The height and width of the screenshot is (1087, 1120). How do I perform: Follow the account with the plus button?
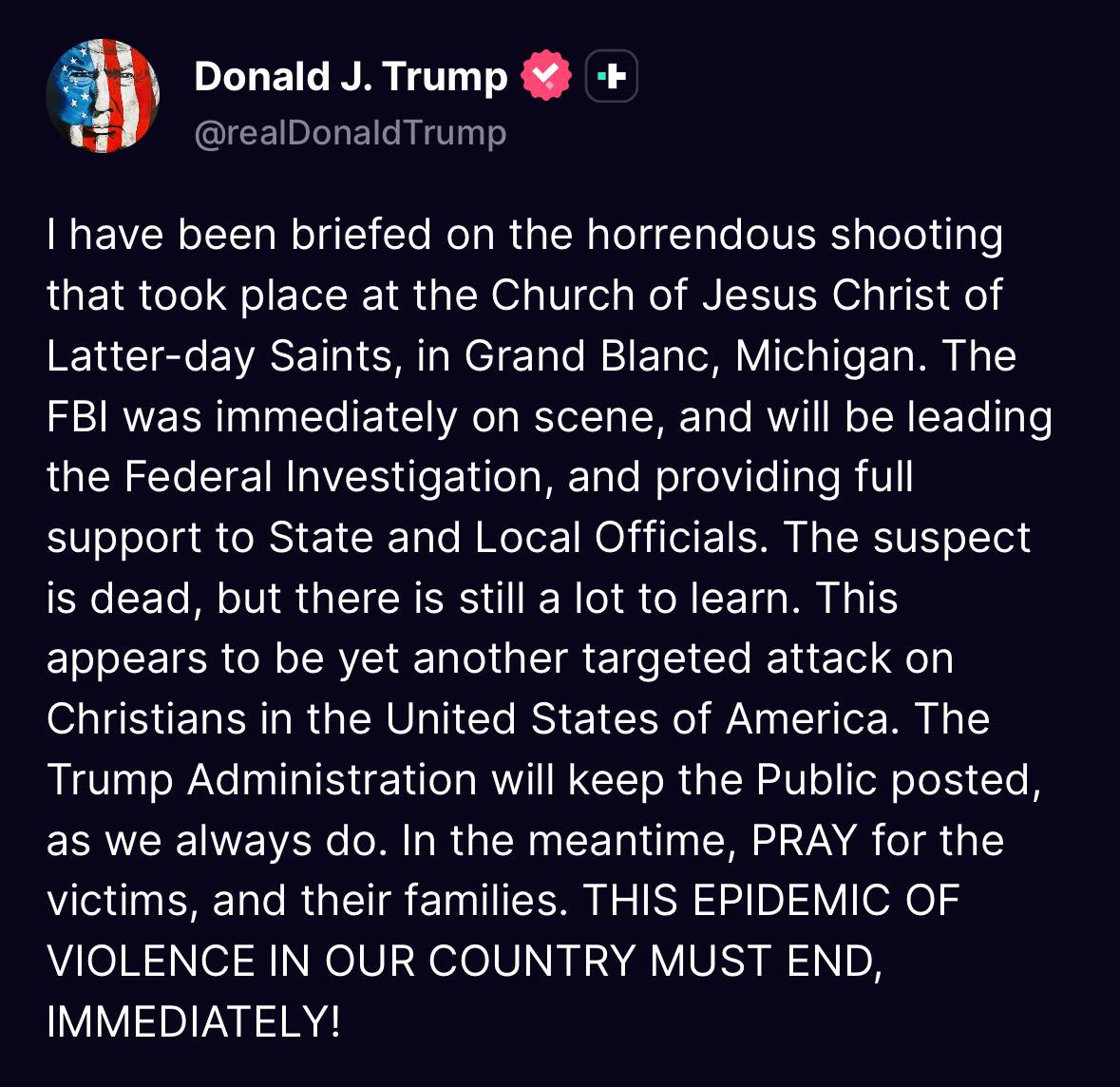612,77
